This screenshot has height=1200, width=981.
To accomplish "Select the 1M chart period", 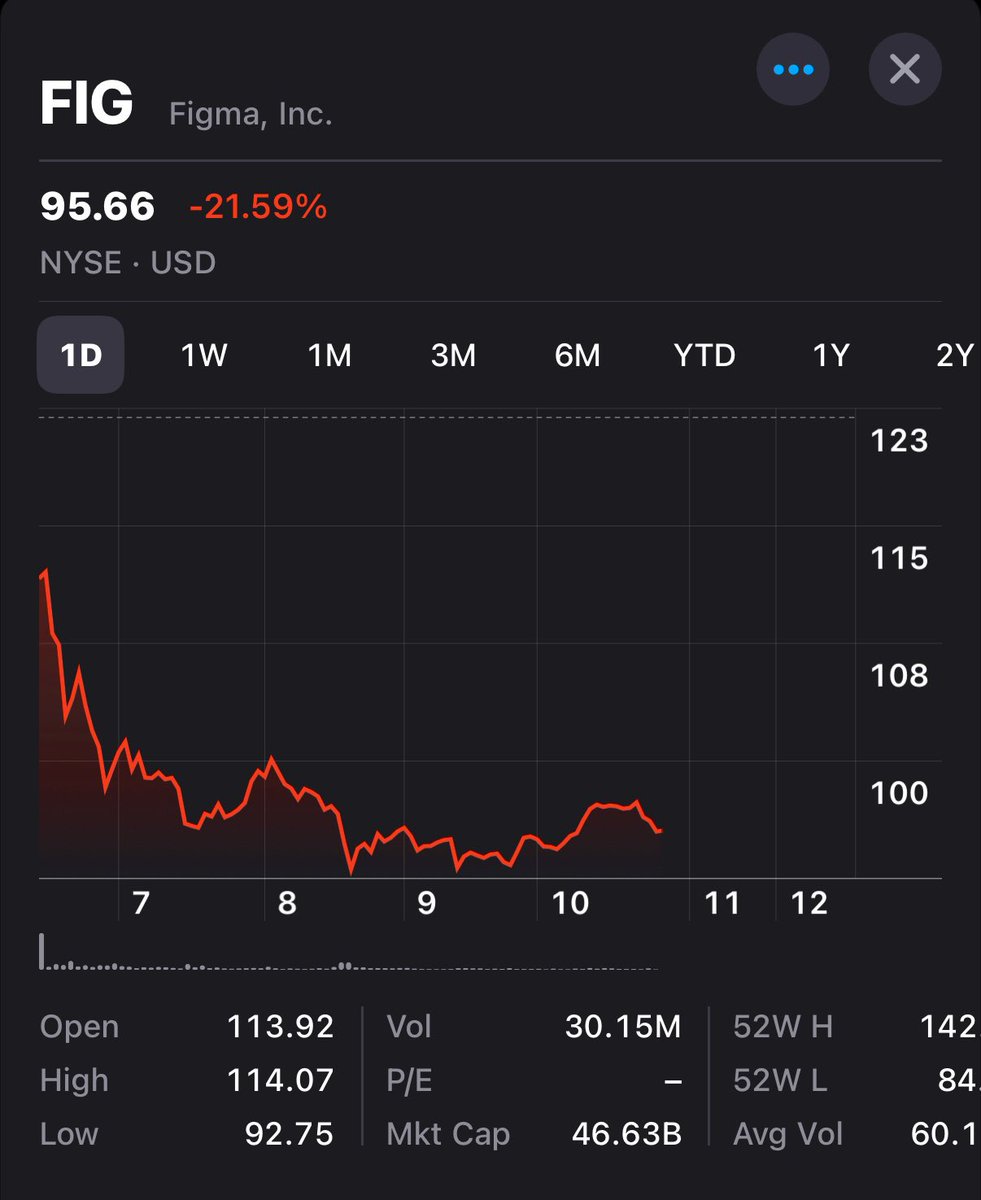I will click(x=328, y=355).
